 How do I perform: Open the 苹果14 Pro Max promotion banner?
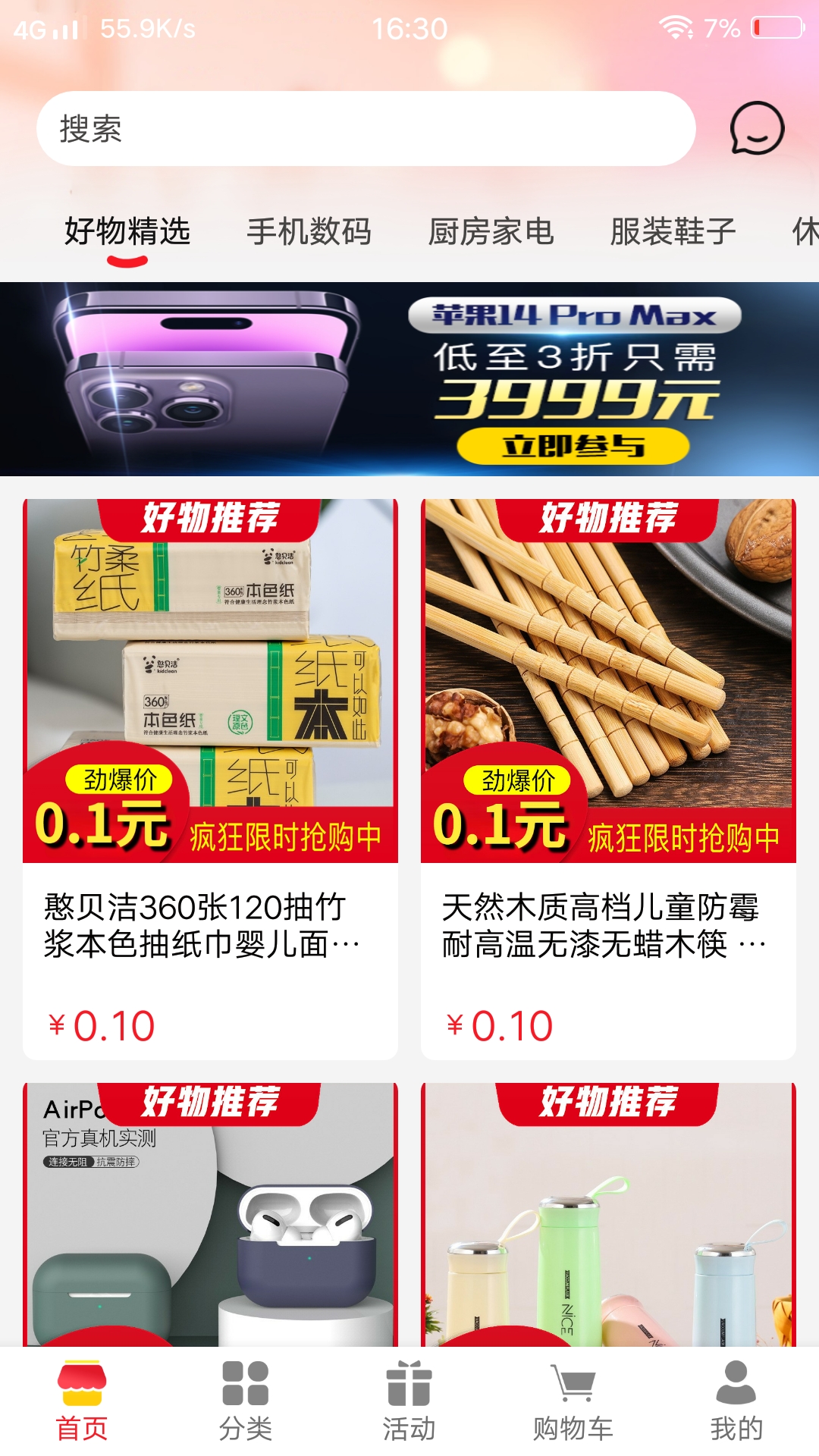[x=409, y=379]
